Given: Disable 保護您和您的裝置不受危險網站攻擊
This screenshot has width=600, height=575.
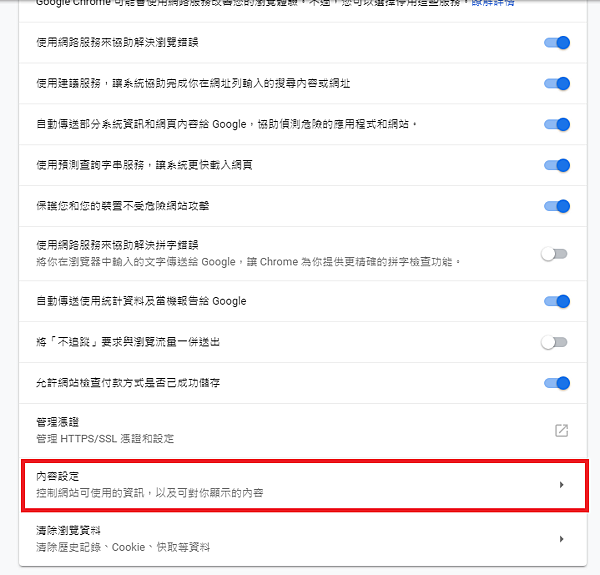Looking at the screenshot, I should pos(556,206).
